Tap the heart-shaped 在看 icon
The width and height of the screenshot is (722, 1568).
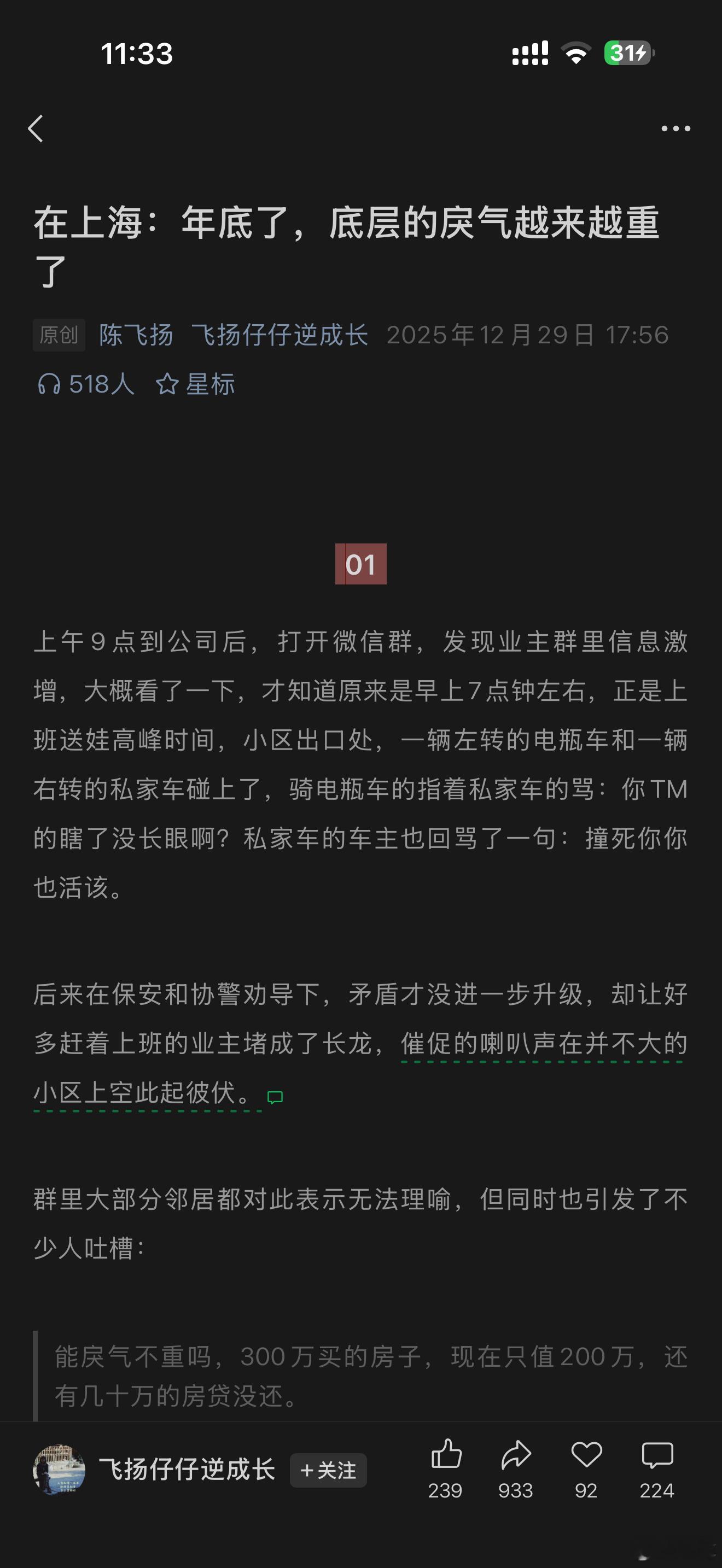(585, 1460)
